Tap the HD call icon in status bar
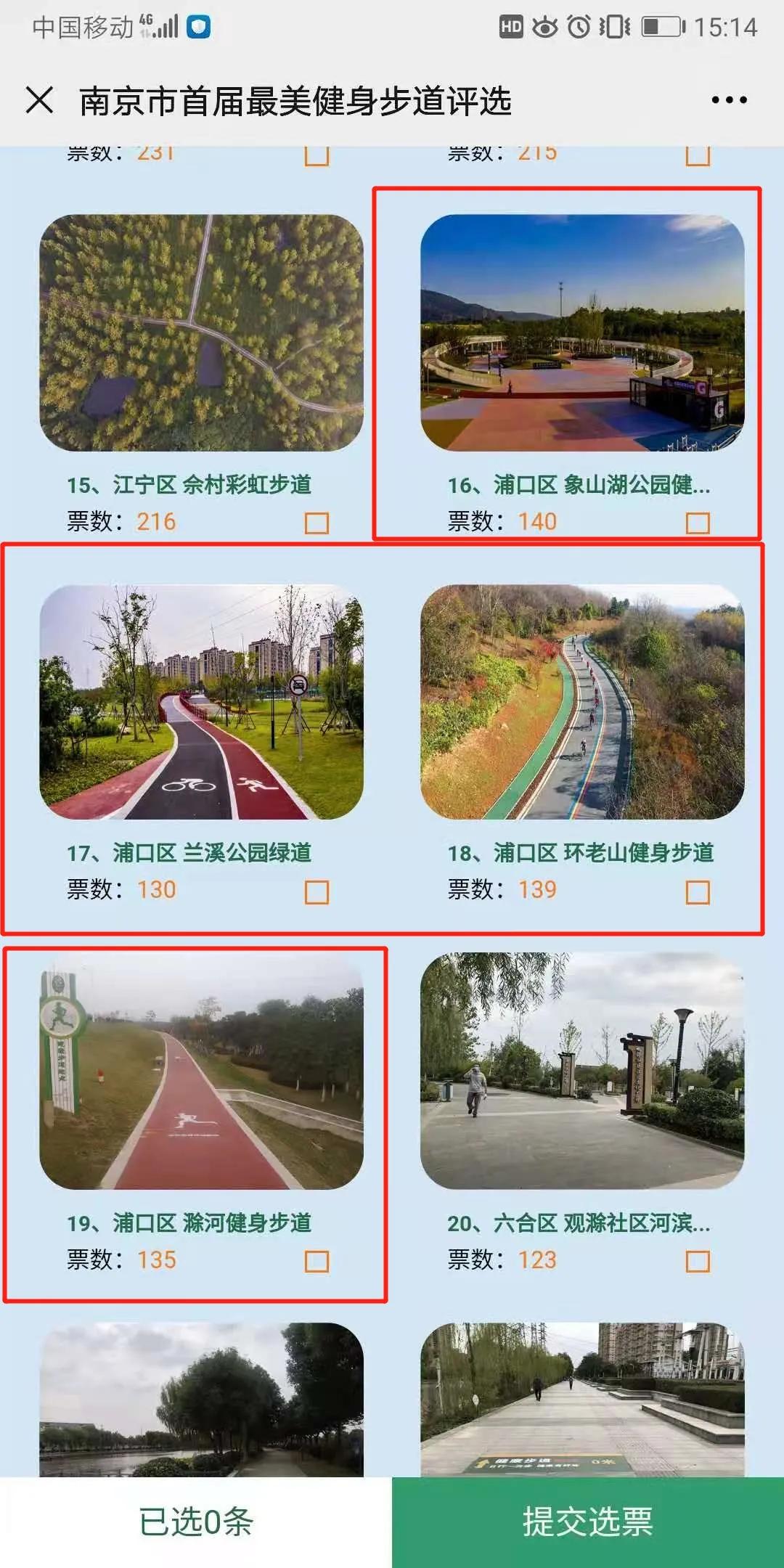784x1568 pixels. (x=513, y=27)
